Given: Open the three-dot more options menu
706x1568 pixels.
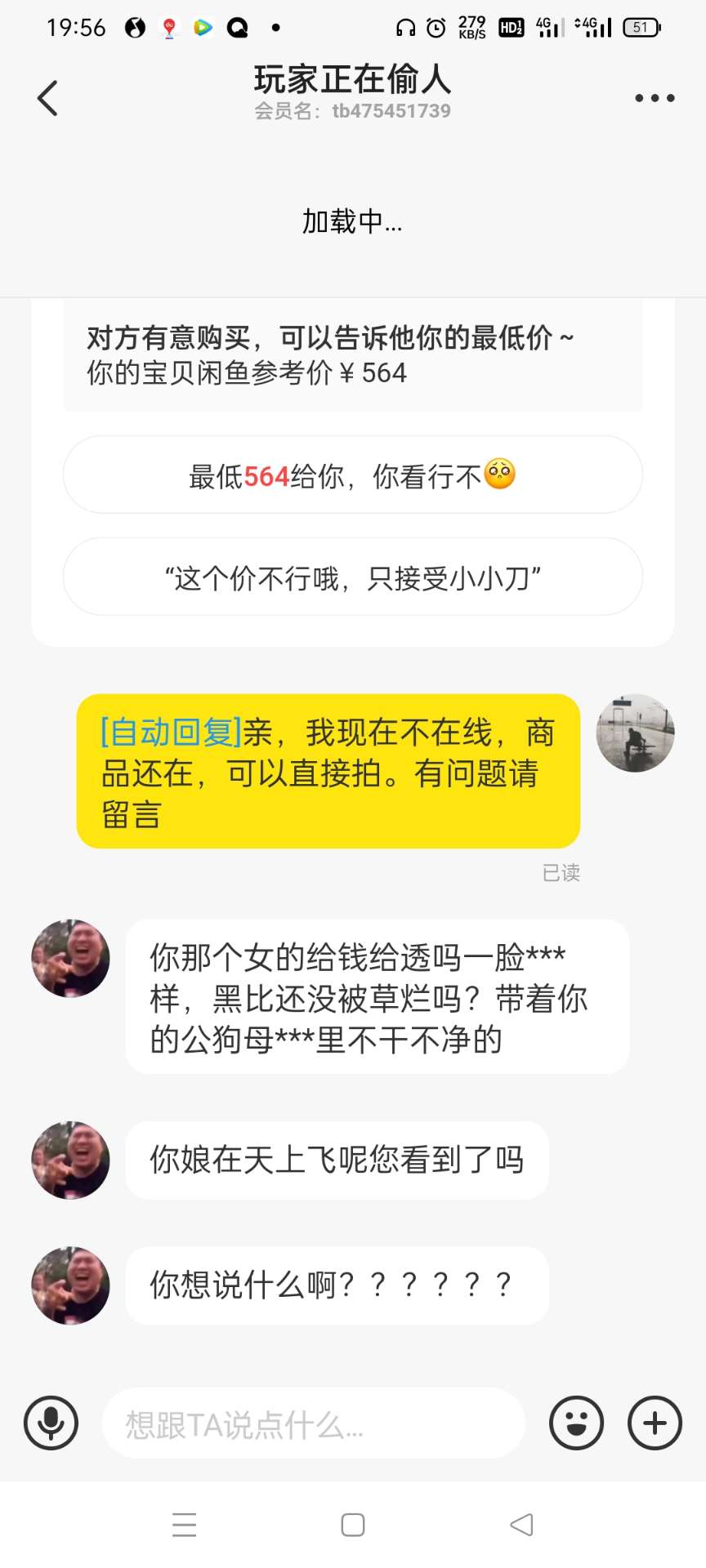Looking at the screenshot, I should (655, 98).
